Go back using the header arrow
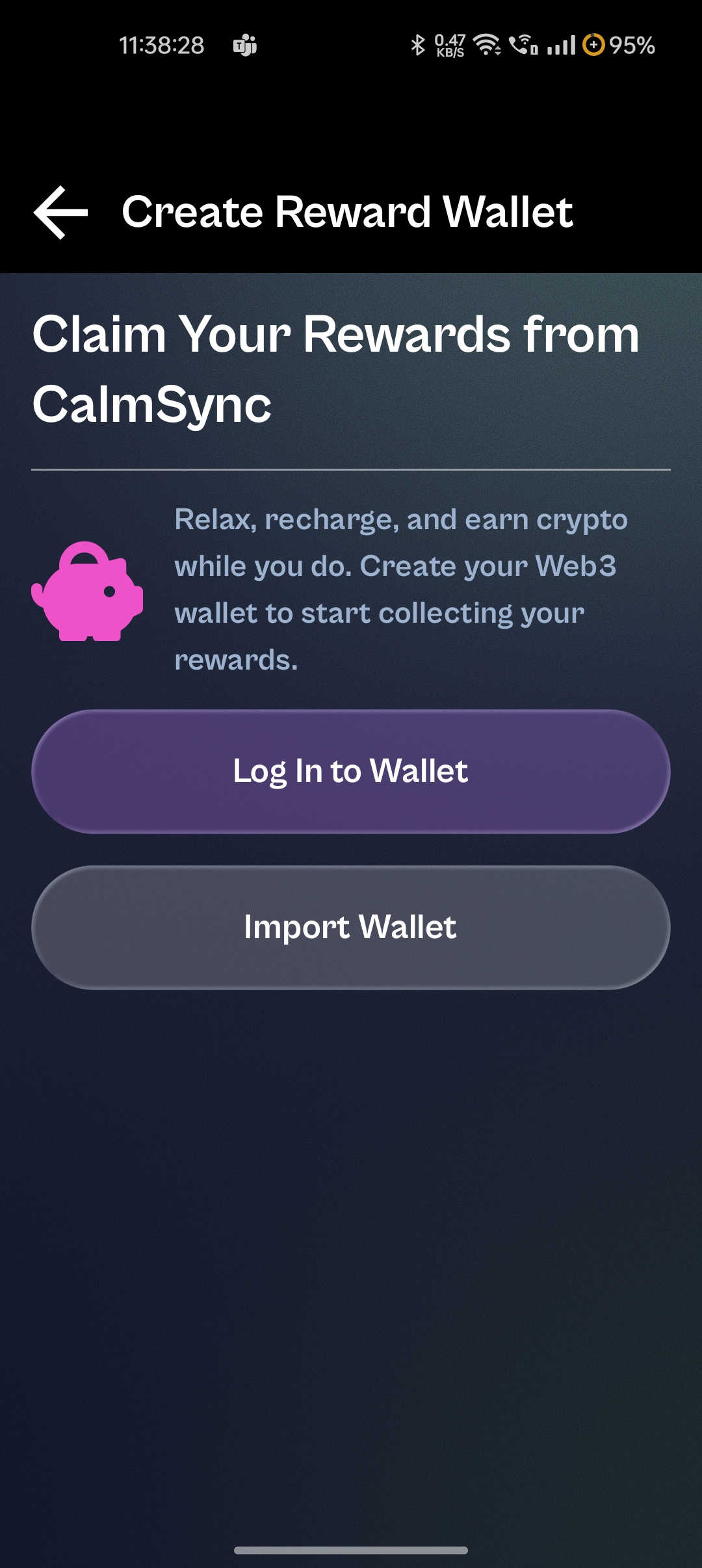The height and width of the screenshot is (1568, 702). tap(60, 213)
